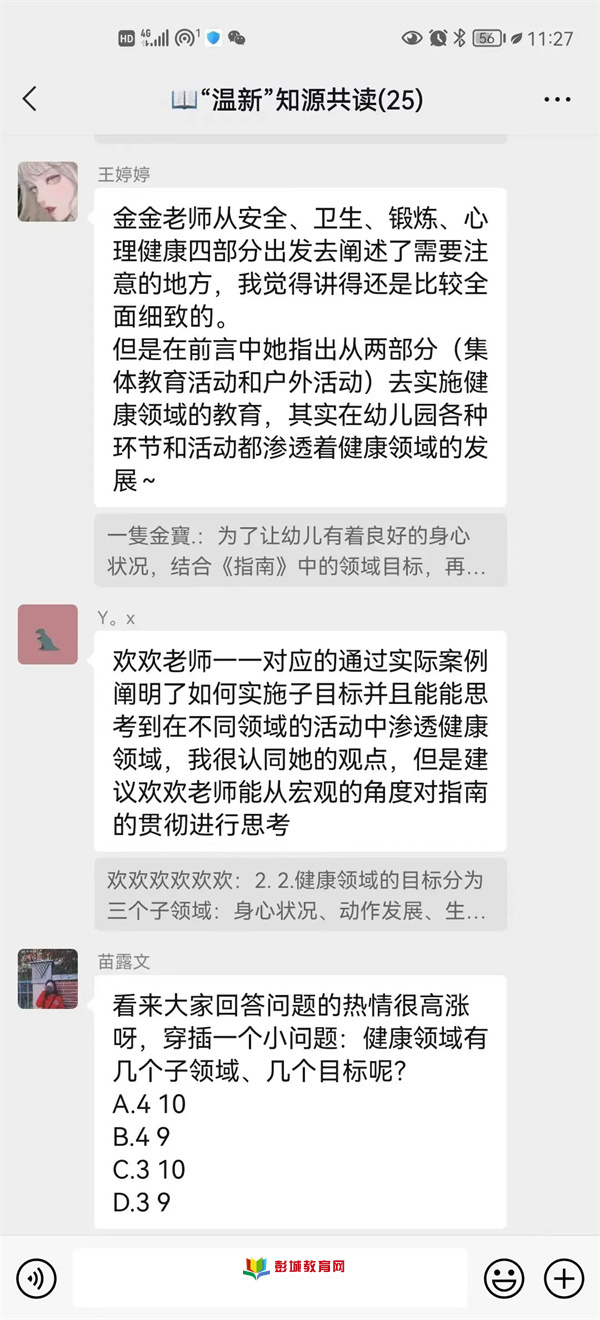Switch to voice message input

pos(37,1278)
